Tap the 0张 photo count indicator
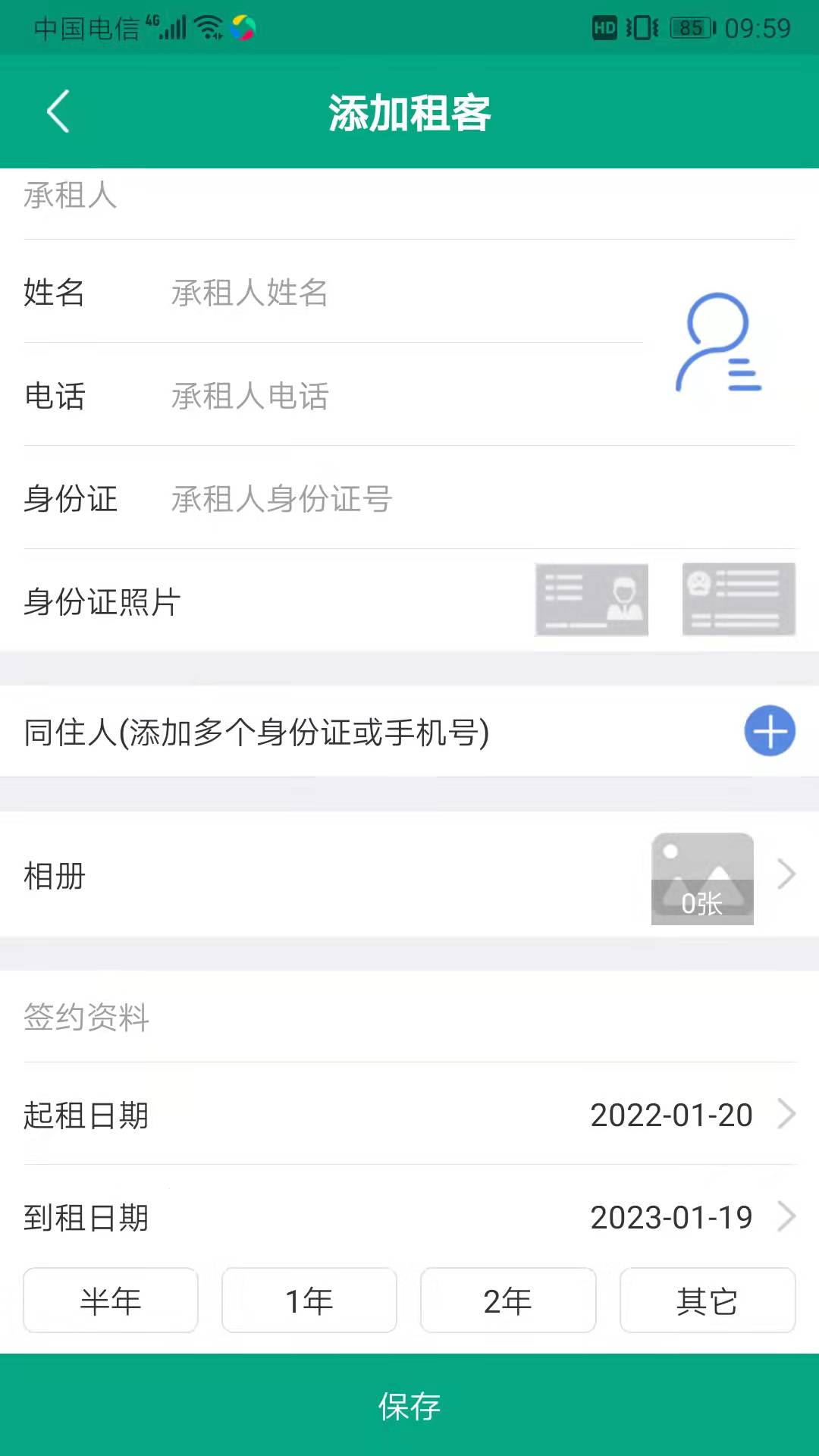 [701, 904]
